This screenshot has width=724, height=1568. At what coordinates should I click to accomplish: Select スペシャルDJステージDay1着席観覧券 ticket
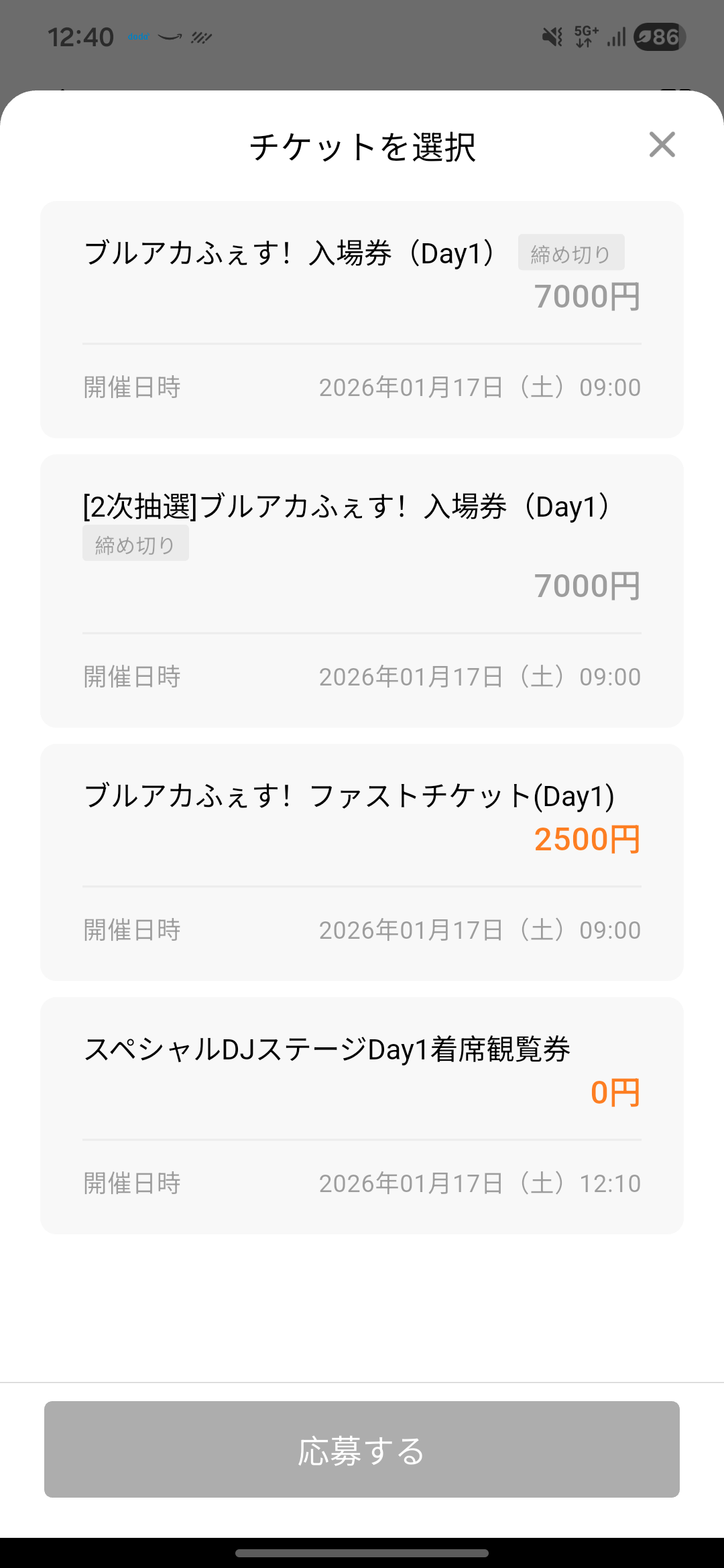(362, 1115)
